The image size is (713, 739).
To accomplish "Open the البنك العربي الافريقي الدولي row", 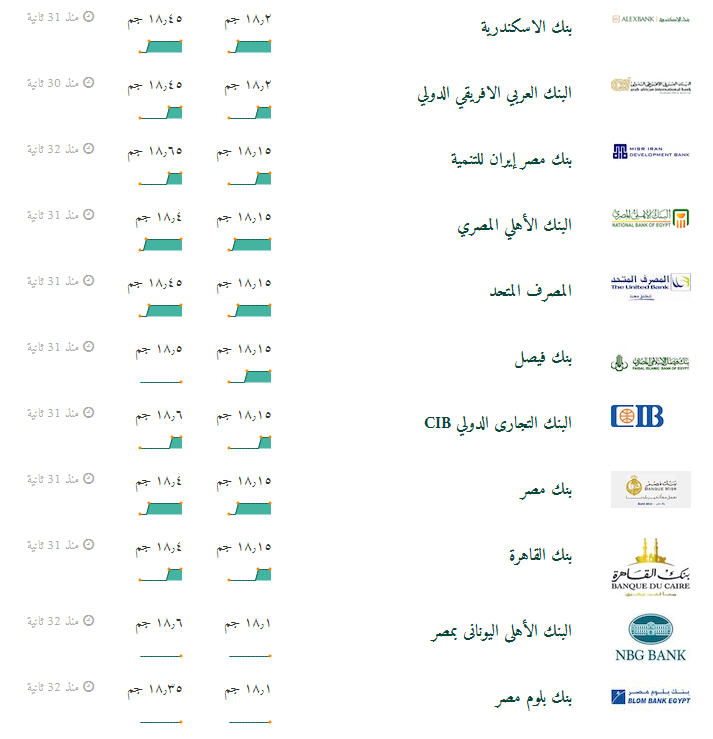I will [x=496, y=94].
